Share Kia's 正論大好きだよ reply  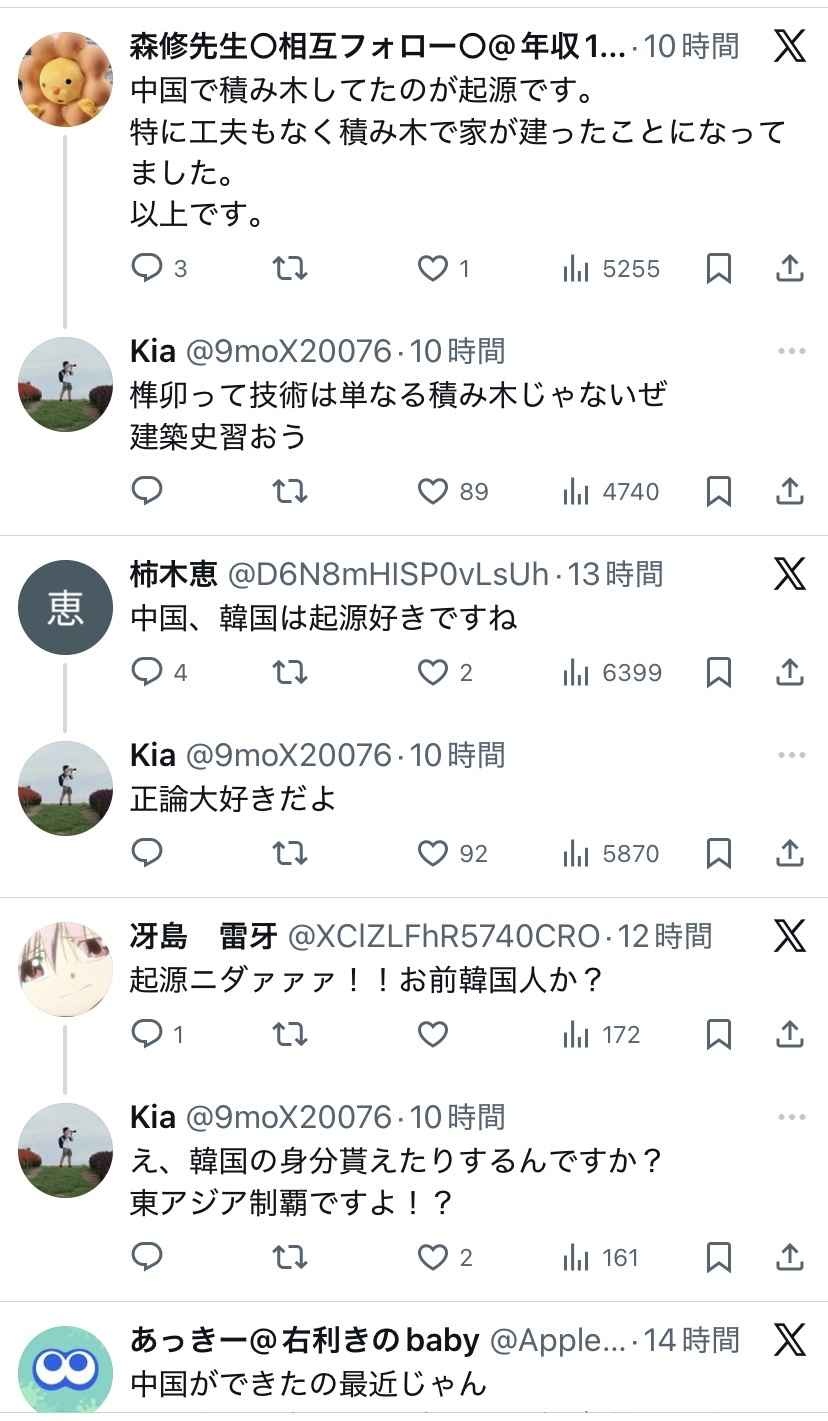pos(789,853)
